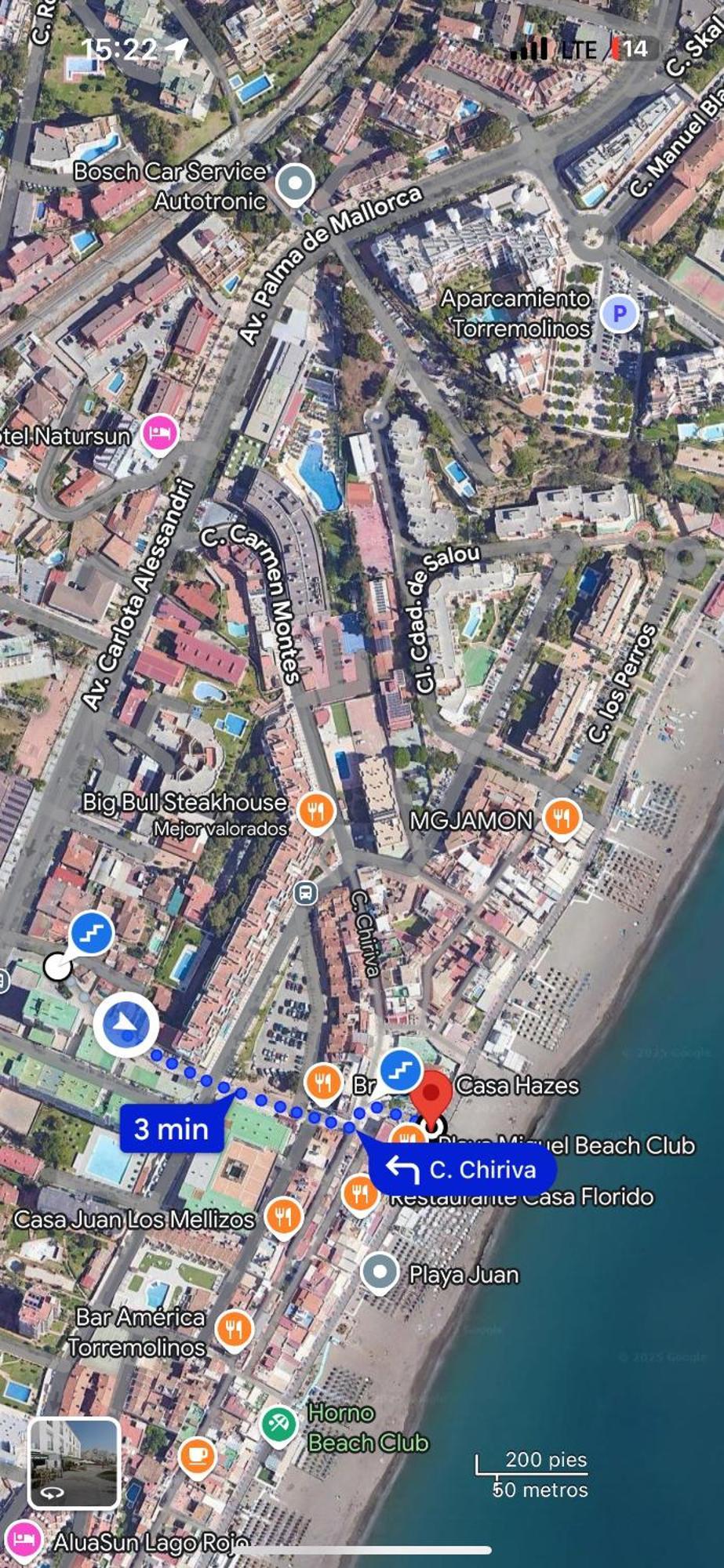The width and height of the screenshot is (724, 1568).
Task: Open Casa Juan Los Mellizos restaurant pin
Action: [x=283, y=1217]
